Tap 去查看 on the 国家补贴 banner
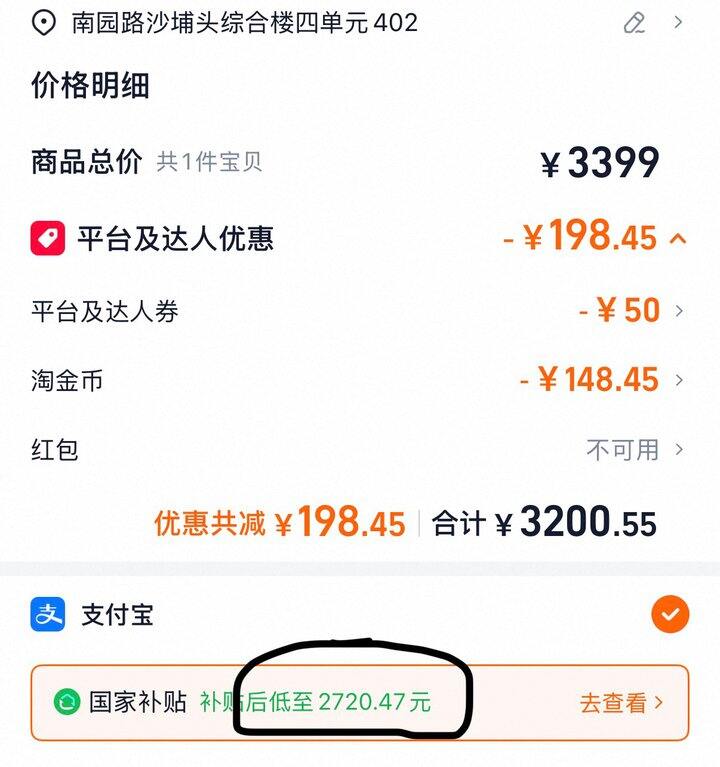 click(621, 702)
